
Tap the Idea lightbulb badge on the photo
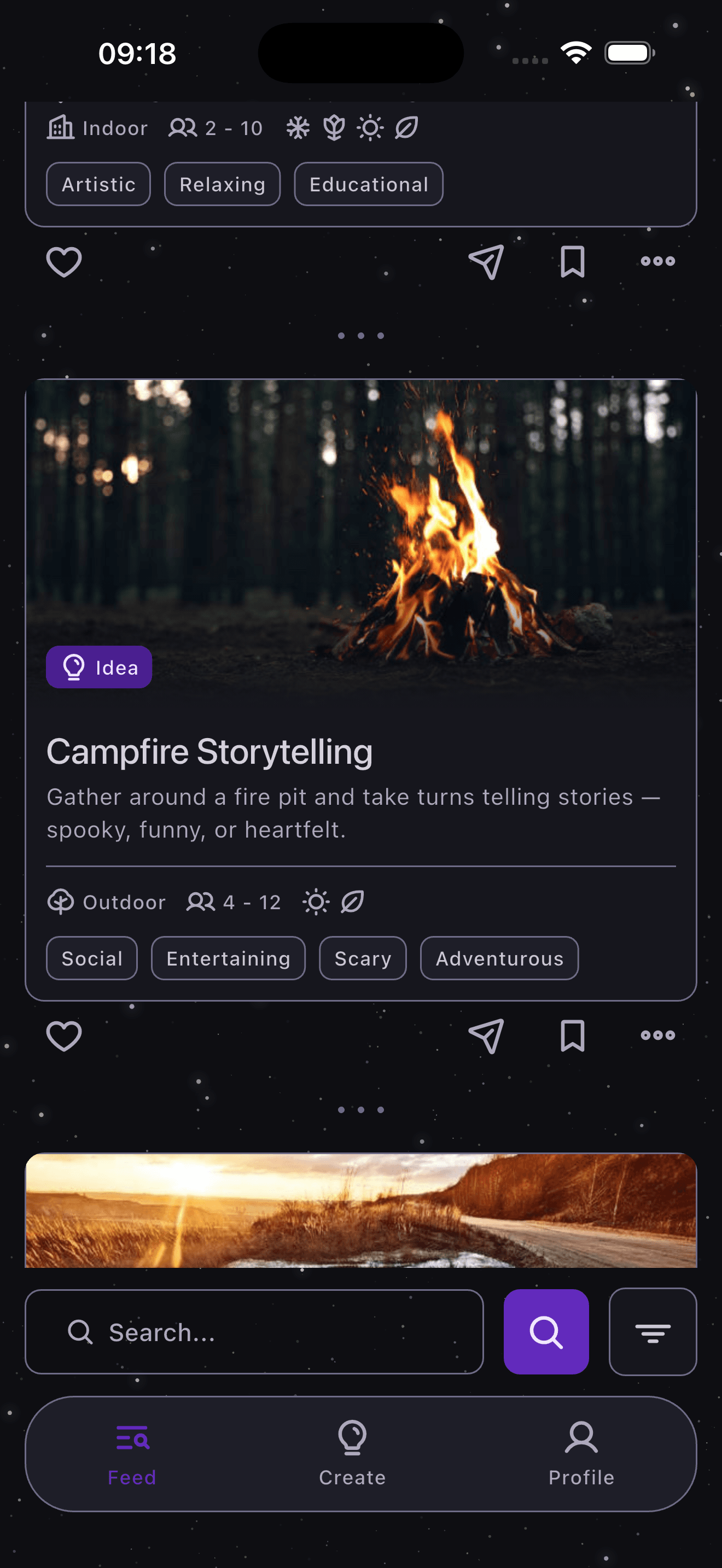pos(98,666)
